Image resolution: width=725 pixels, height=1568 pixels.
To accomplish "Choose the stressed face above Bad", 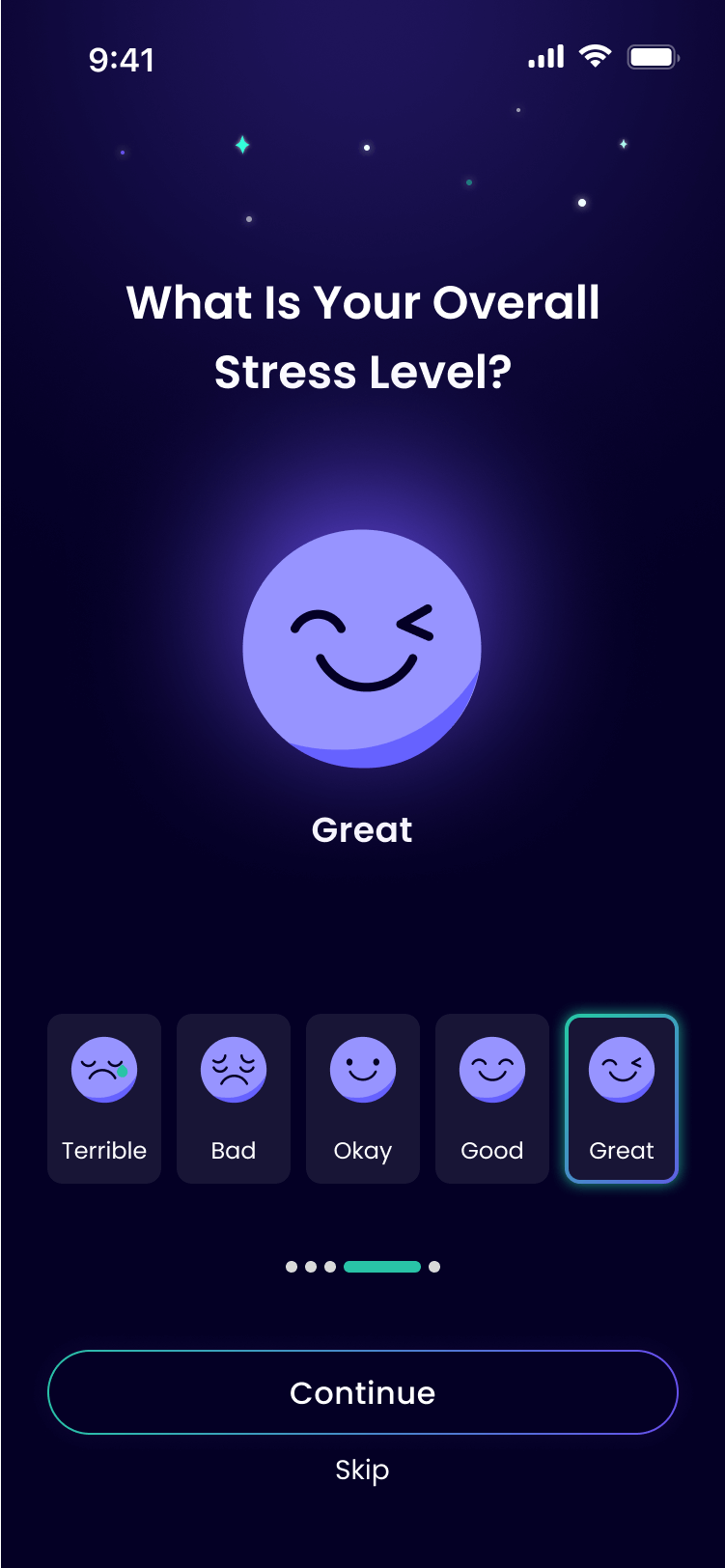I will coord(234,1069).
